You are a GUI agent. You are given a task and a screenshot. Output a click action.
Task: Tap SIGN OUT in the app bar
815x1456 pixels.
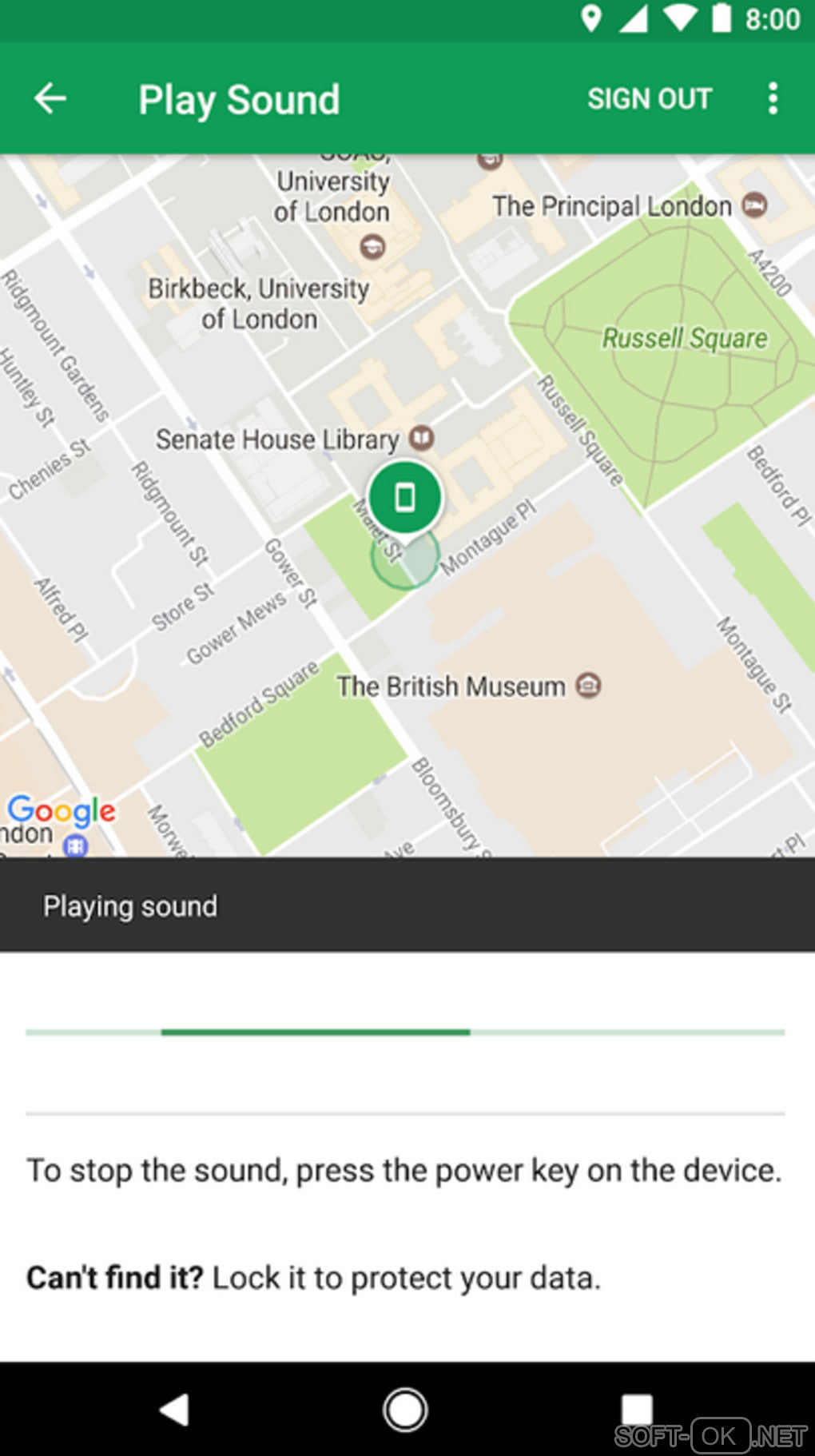coord(649,99)
